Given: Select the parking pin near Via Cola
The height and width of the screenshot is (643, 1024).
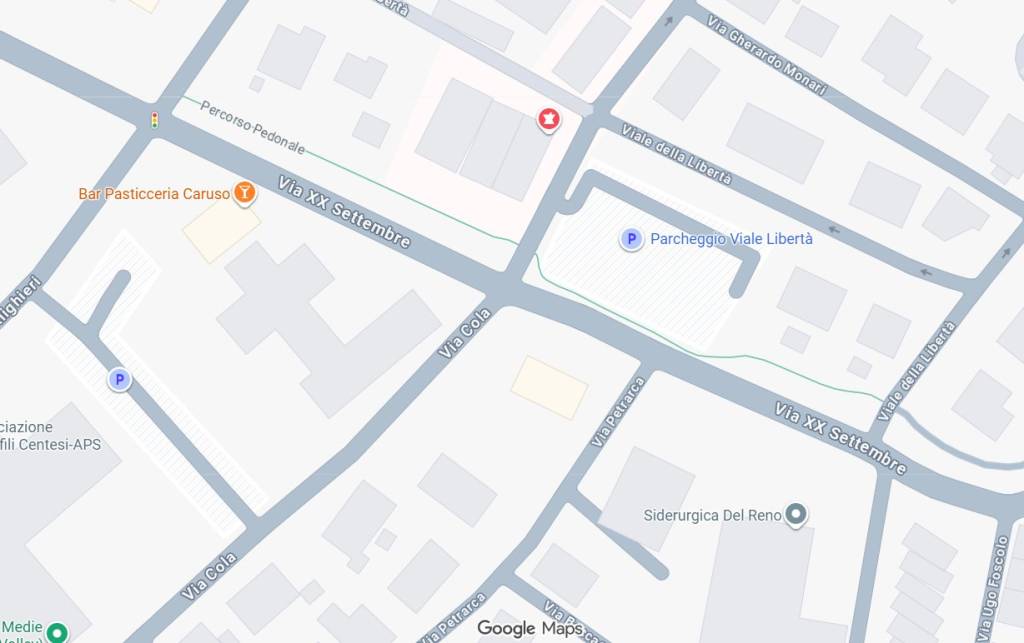Looking at the screenshot, I should click(119, 379).
